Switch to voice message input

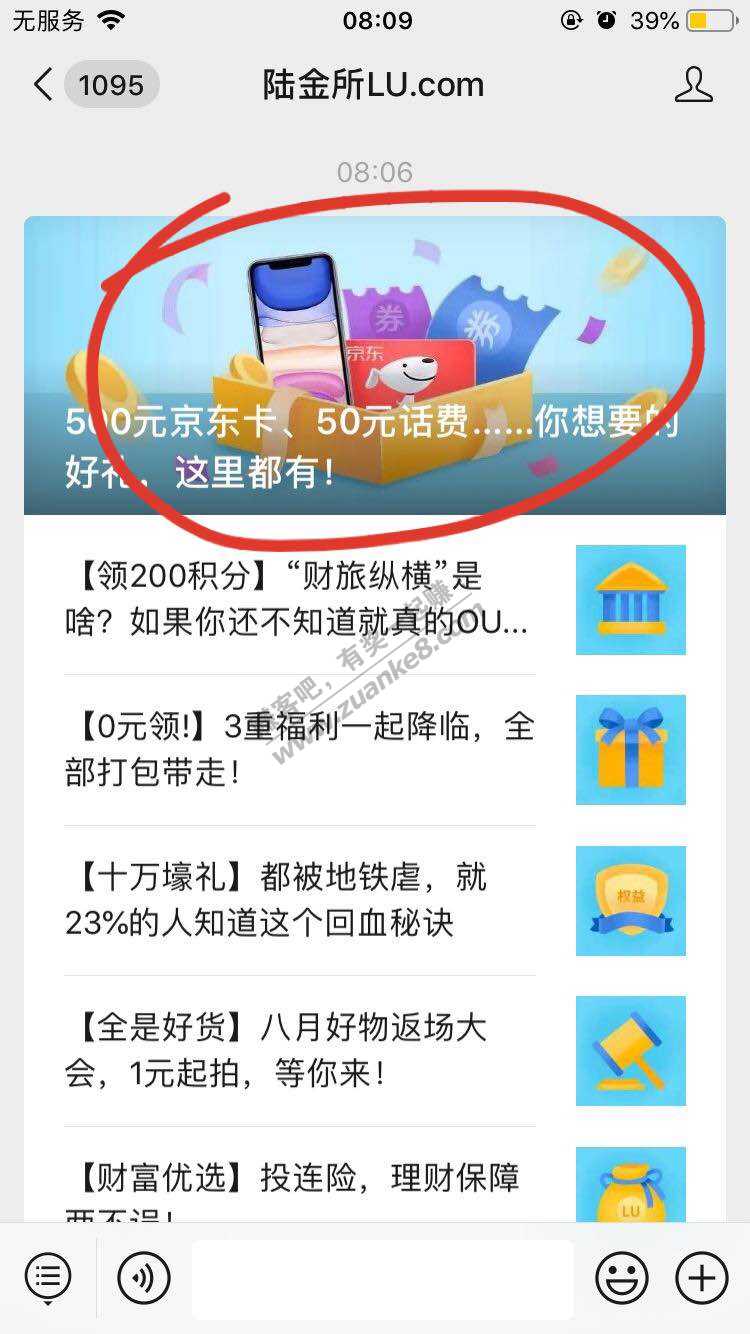pyautogui.click(x=144, y=1277)
